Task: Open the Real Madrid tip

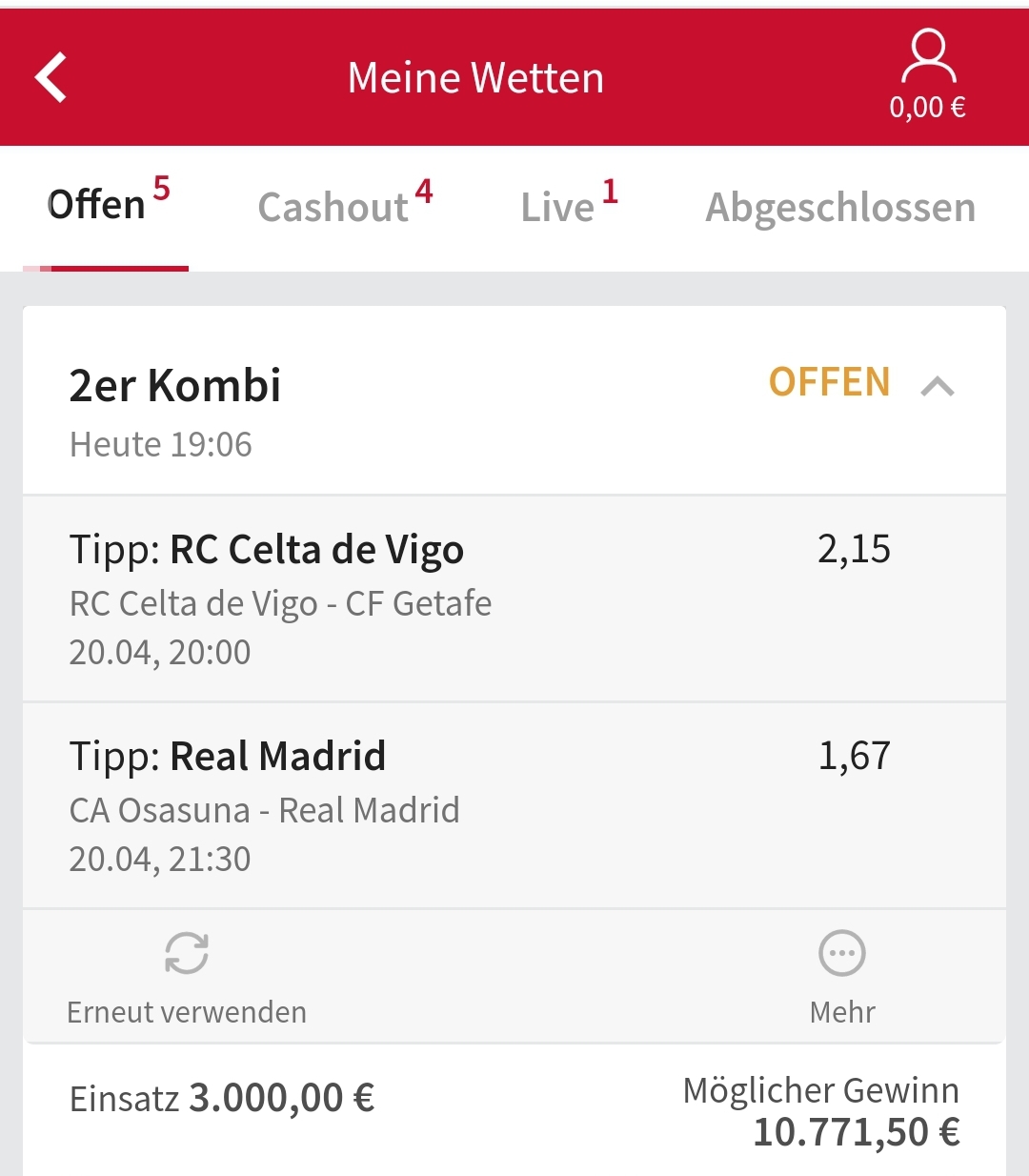Action: pos(277,757)
